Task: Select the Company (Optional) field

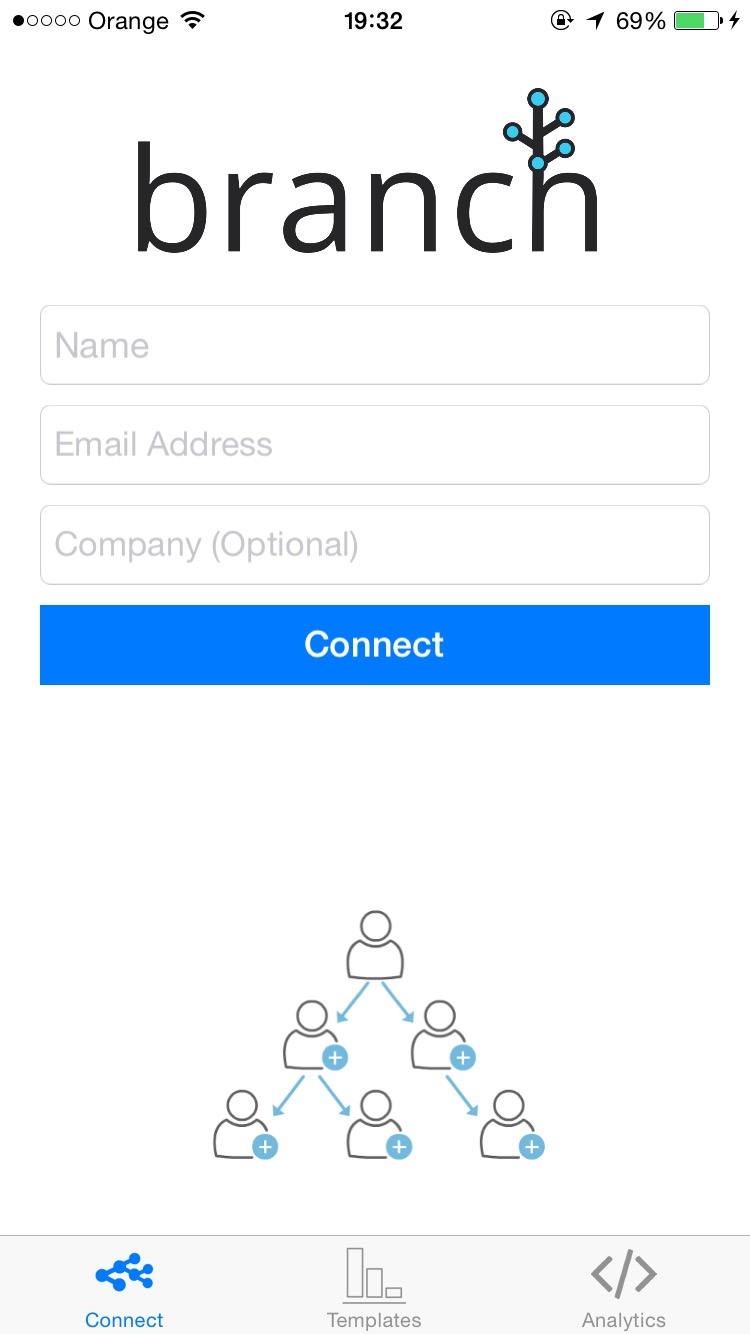Action: (375, 545)
